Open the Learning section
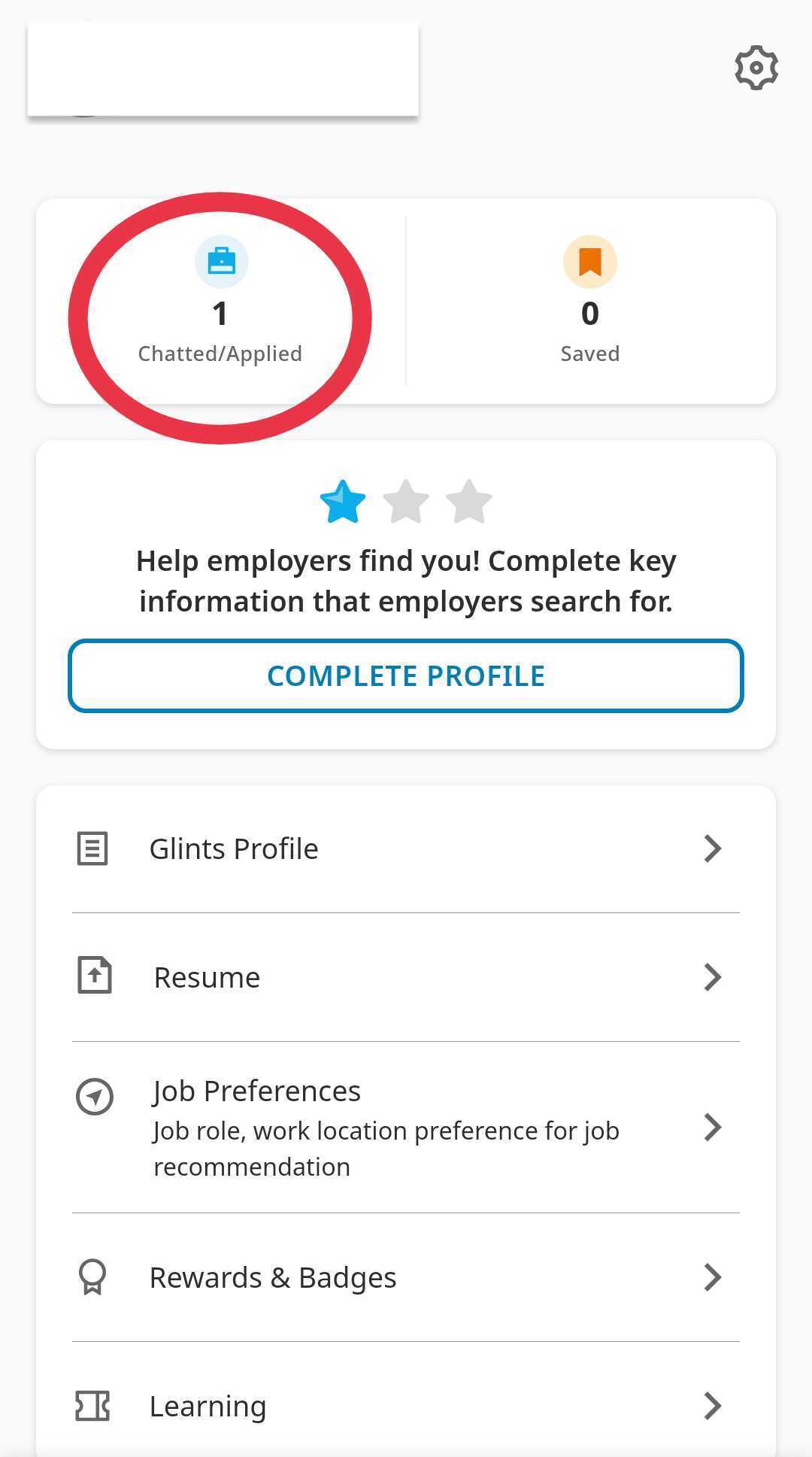This screenshot has height=1457, width=812. [406, 1405]
